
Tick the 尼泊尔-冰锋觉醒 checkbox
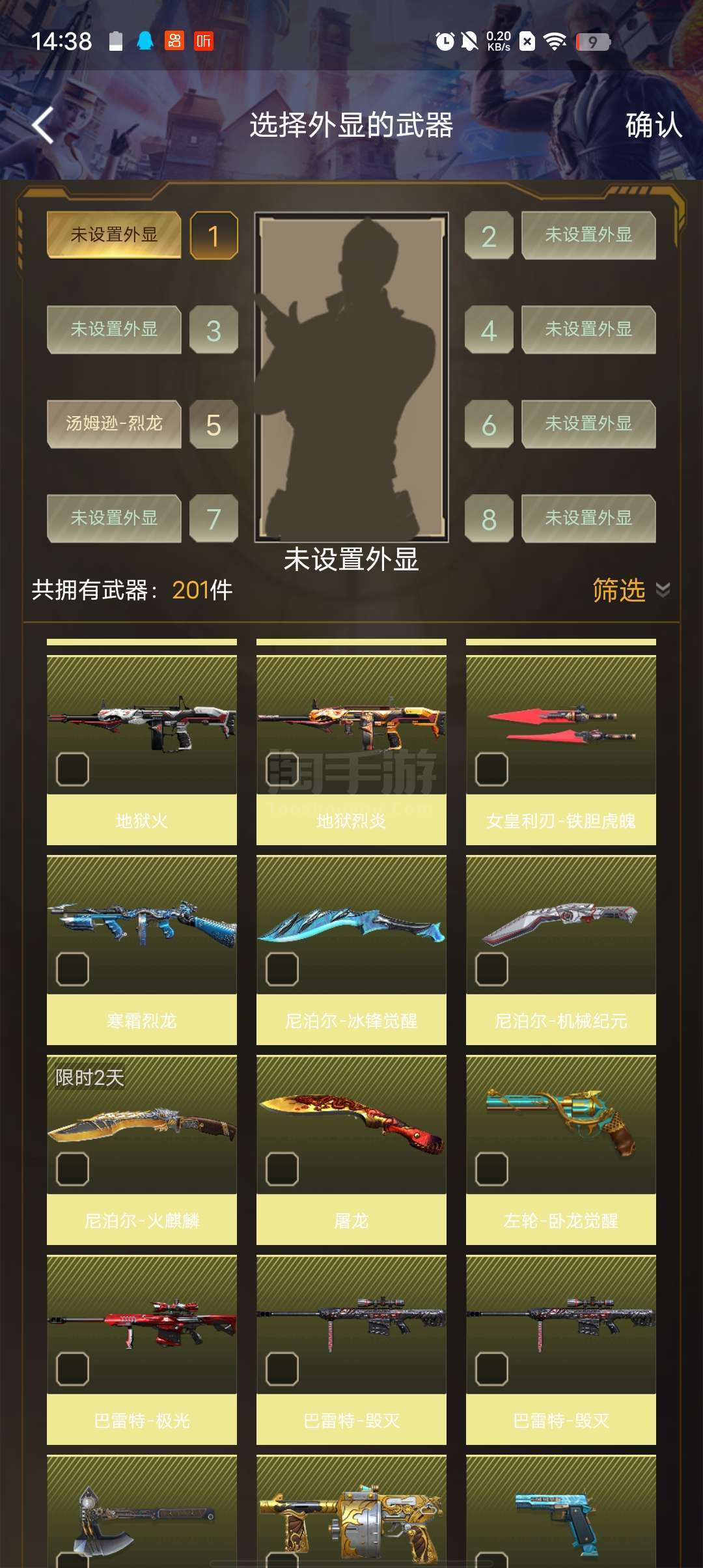pyautogui.click(x=282, y=970)
